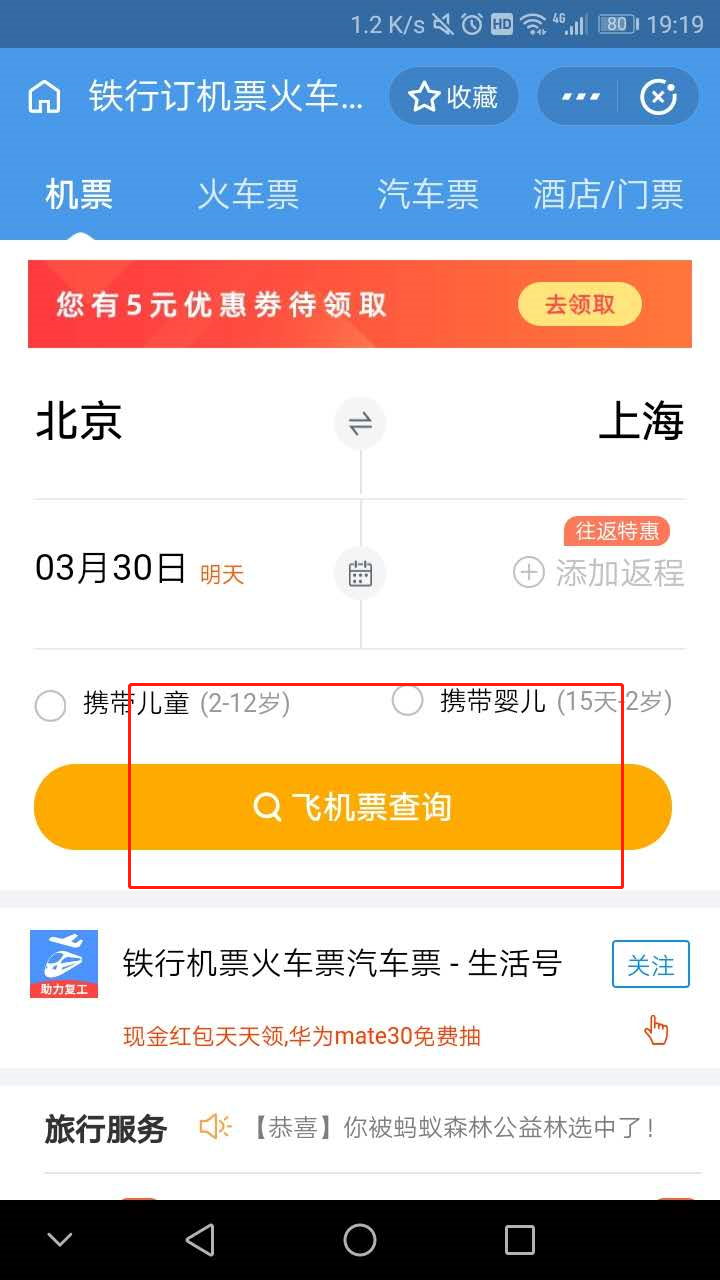Open the 酒店/门票 tab
The height and width of the screenshot is (1280, 720).
click(x=608, y=194)
